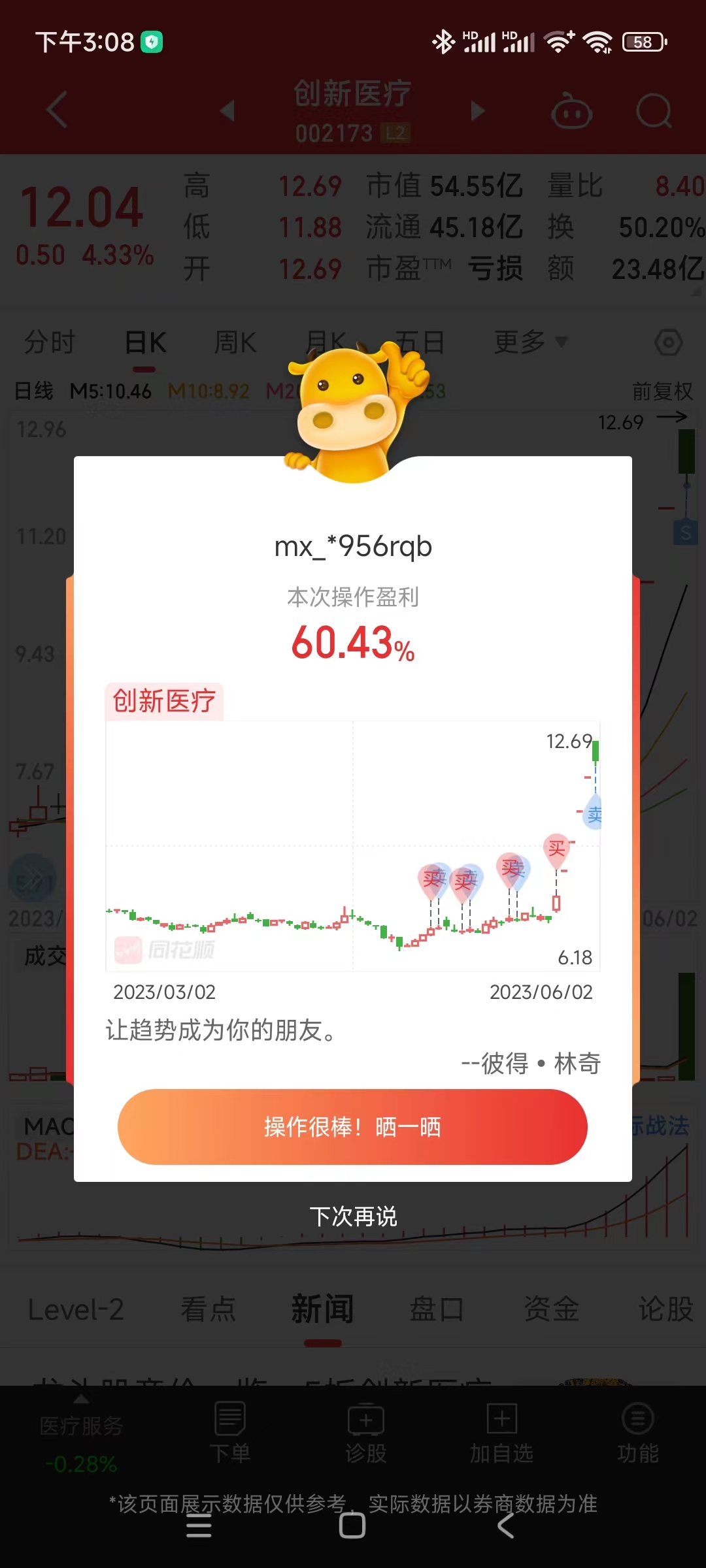
Task: Toggle 前复权 price adjustment mode
Action: point(662,390)
